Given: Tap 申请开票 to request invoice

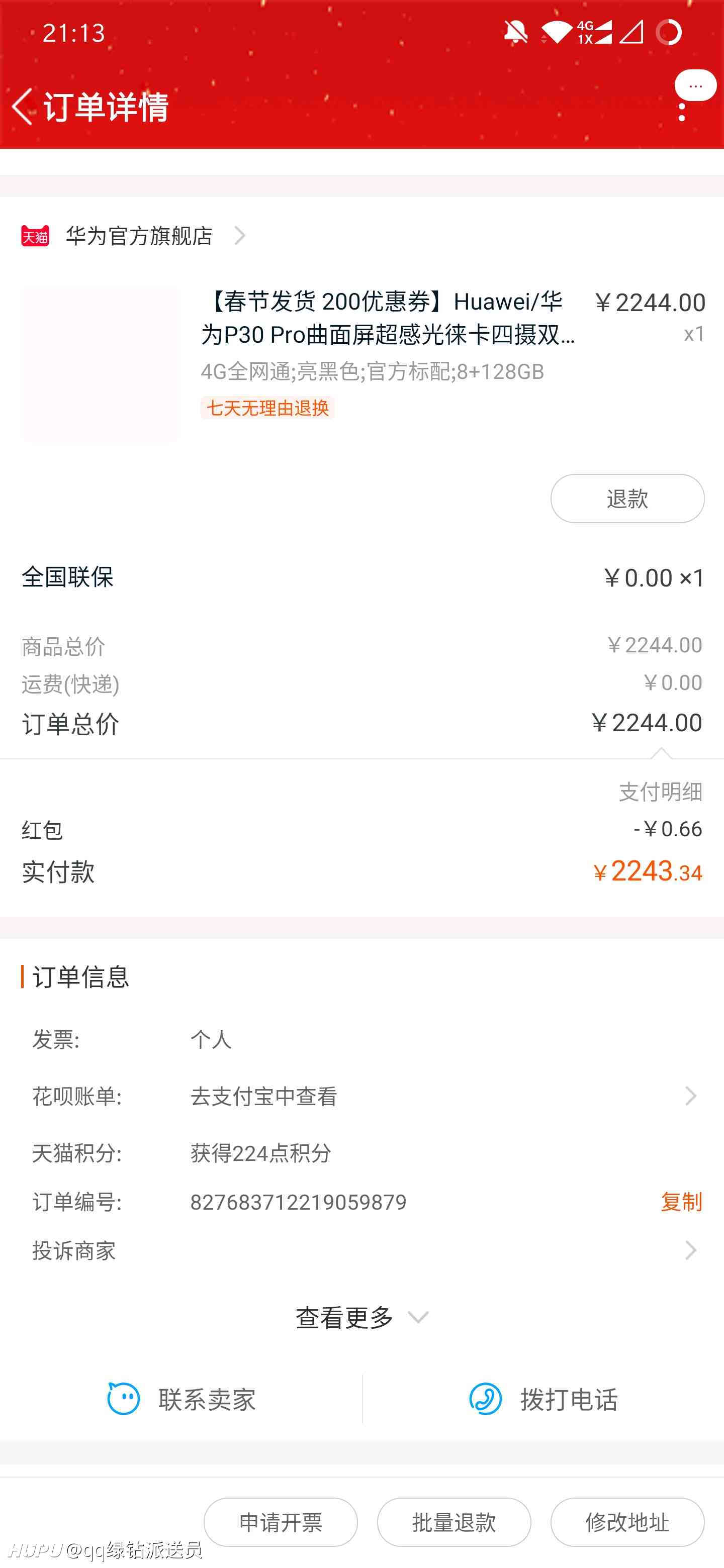Looking at the screenshot, I should [280, 1522].
